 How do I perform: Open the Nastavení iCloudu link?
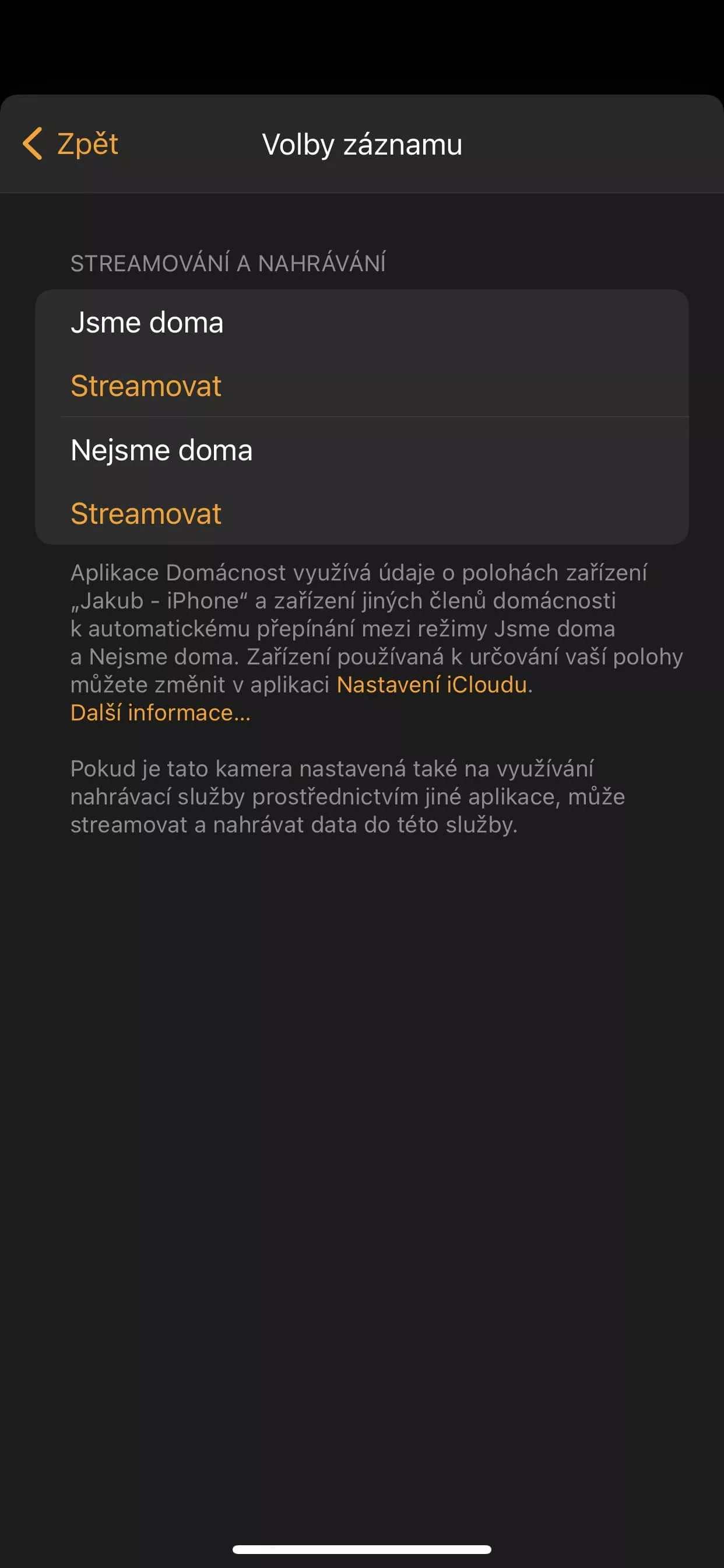point(432,685)
